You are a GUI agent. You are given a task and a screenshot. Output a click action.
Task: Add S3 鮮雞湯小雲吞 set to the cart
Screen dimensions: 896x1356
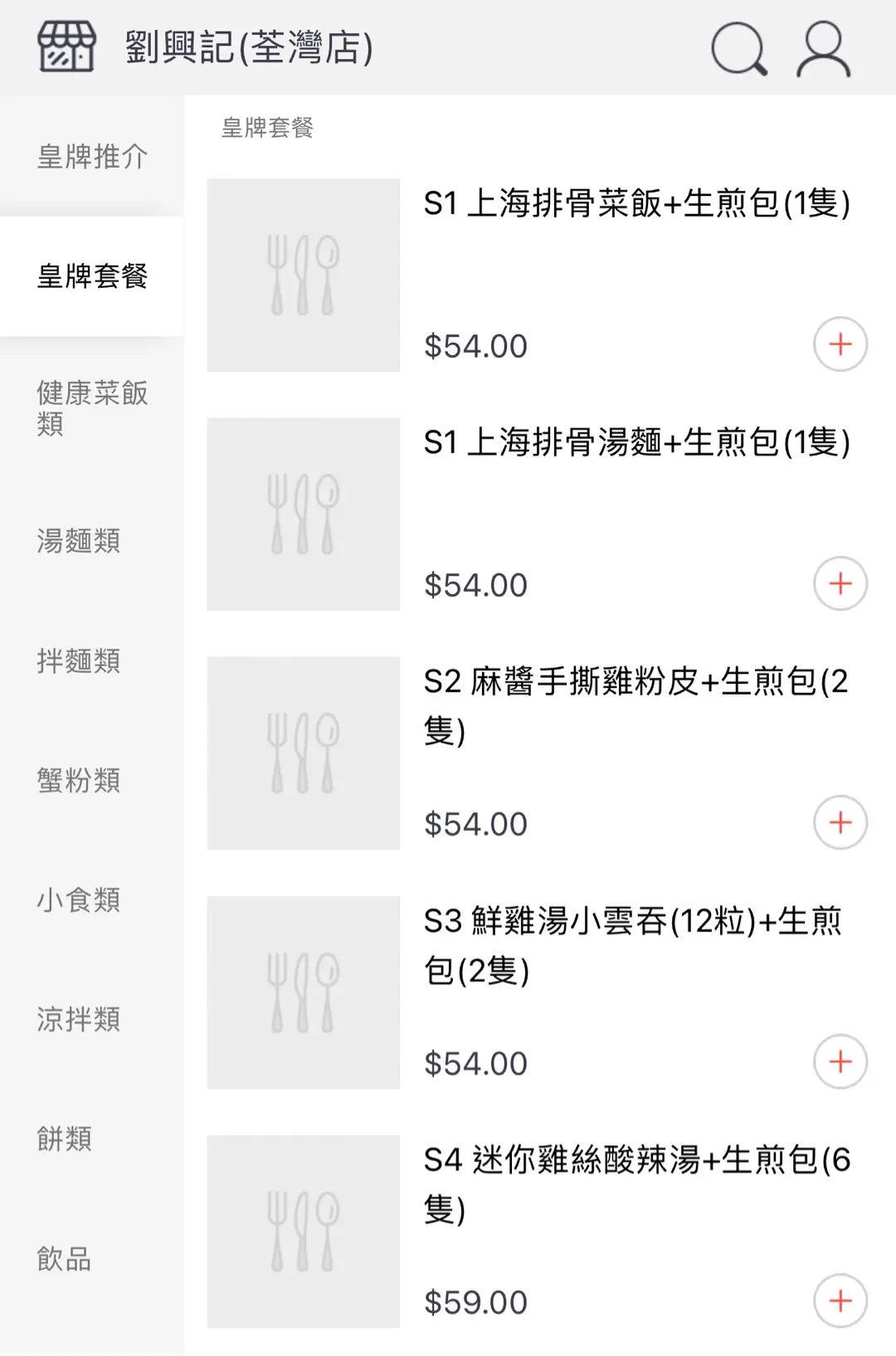840,1061
